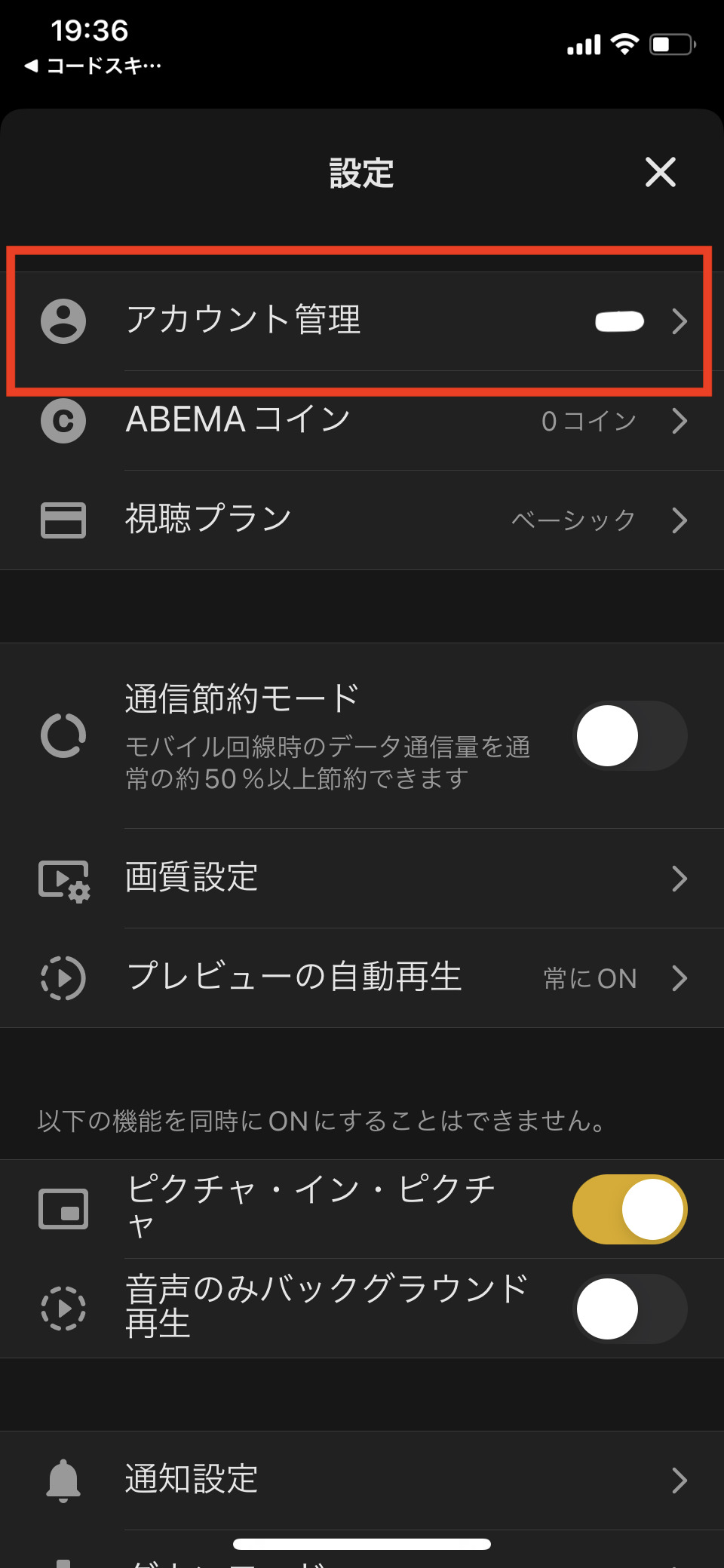Select the video quality settings icon
724x1568 pixels.
pyautogui.click(x=63, y=878)
